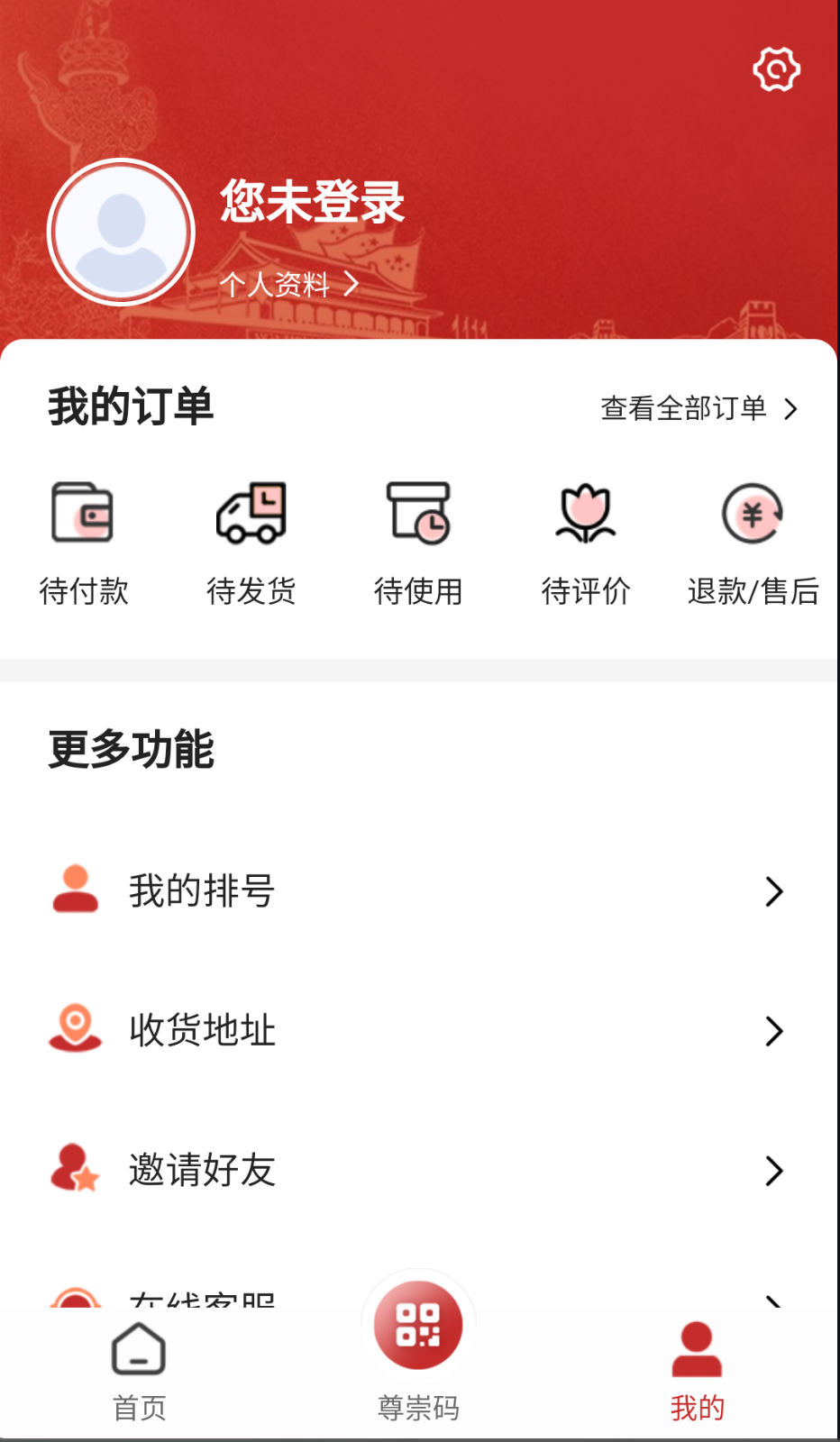Open 我的排号 row chevron

773,891
